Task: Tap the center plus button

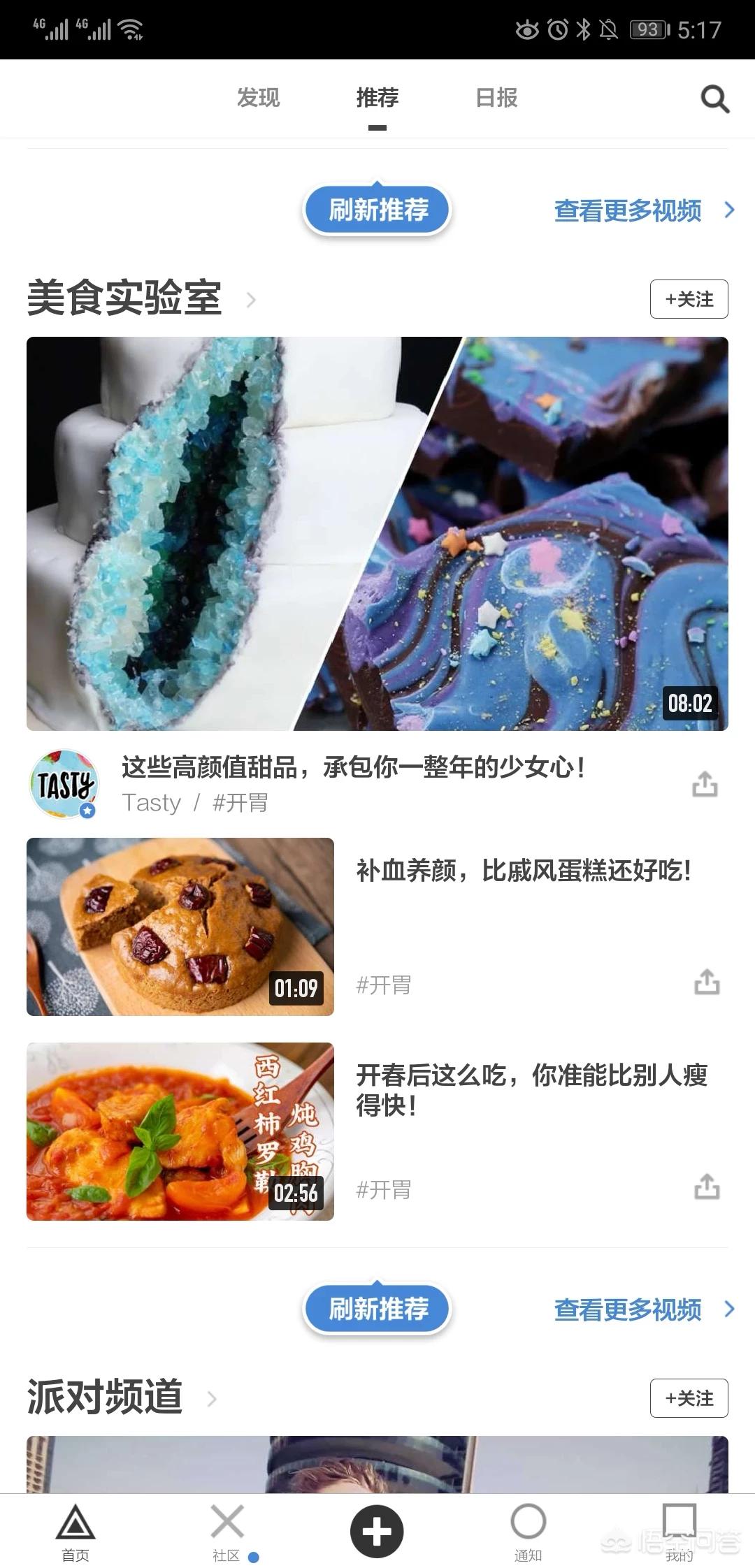Action: coord(377,1531)
